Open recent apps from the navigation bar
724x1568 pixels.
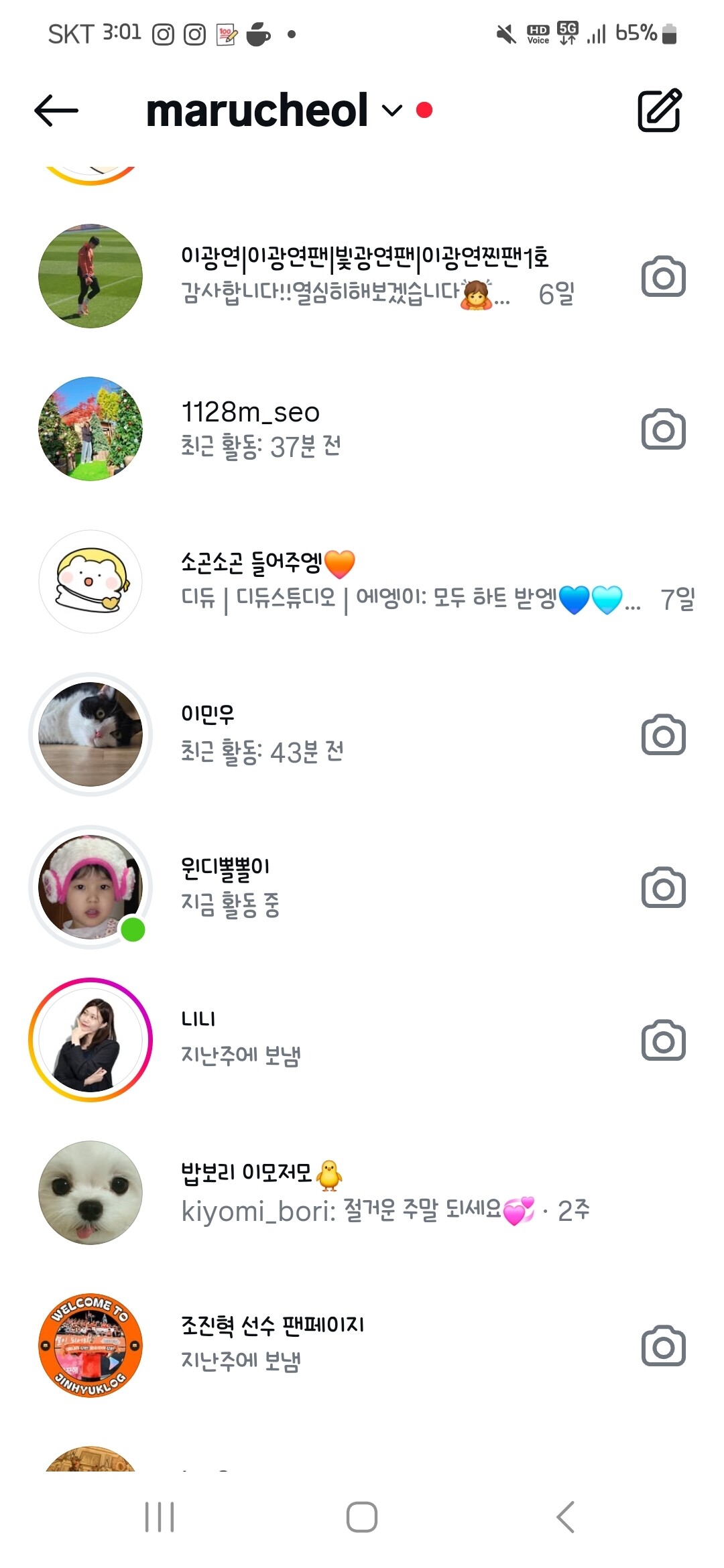pyautogui.click(x=160, y=1516)
